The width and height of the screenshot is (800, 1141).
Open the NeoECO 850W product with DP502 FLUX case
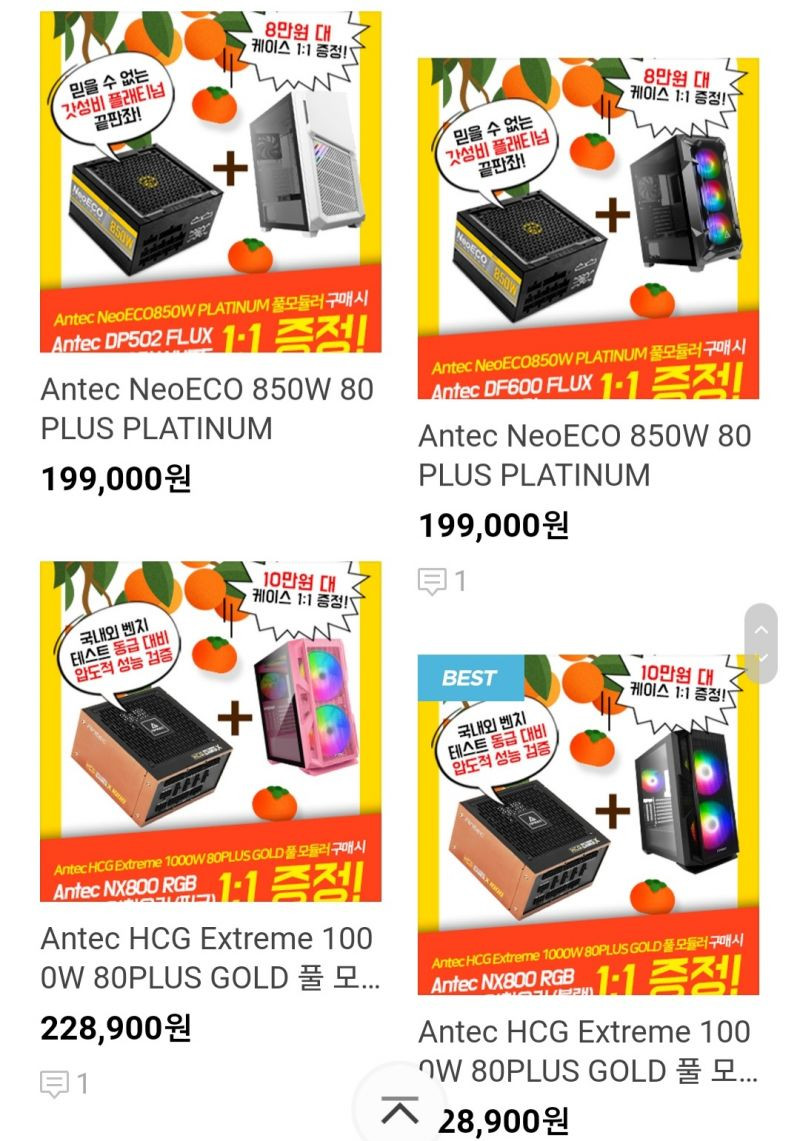click(210, 182)
